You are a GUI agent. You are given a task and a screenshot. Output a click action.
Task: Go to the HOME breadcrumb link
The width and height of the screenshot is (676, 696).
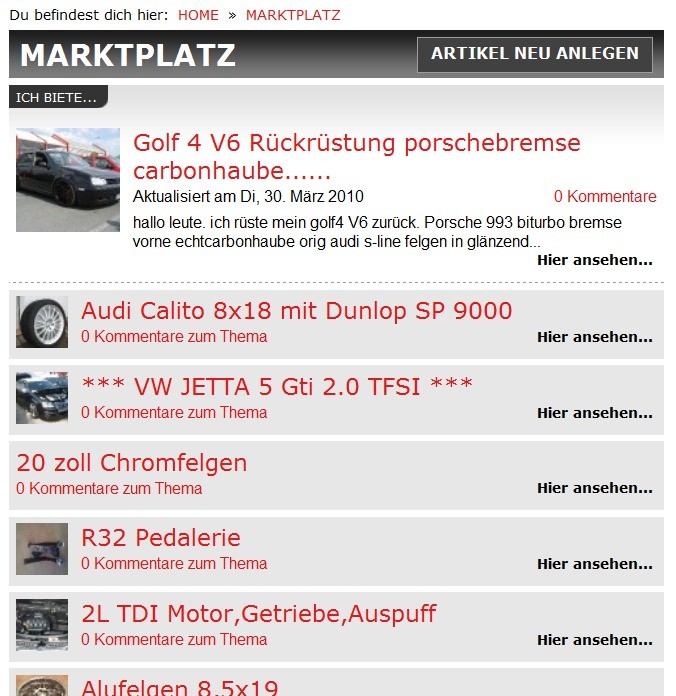tap(198, 15)
